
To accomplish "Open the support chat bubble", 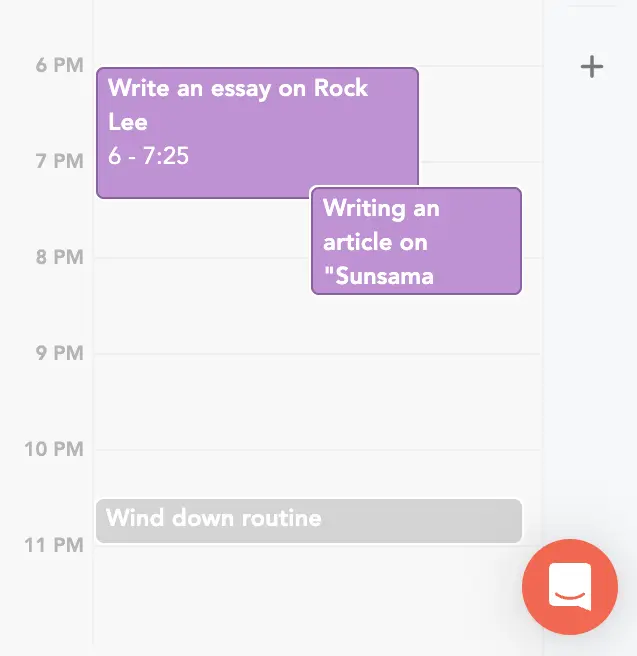I will click(570, 587).
